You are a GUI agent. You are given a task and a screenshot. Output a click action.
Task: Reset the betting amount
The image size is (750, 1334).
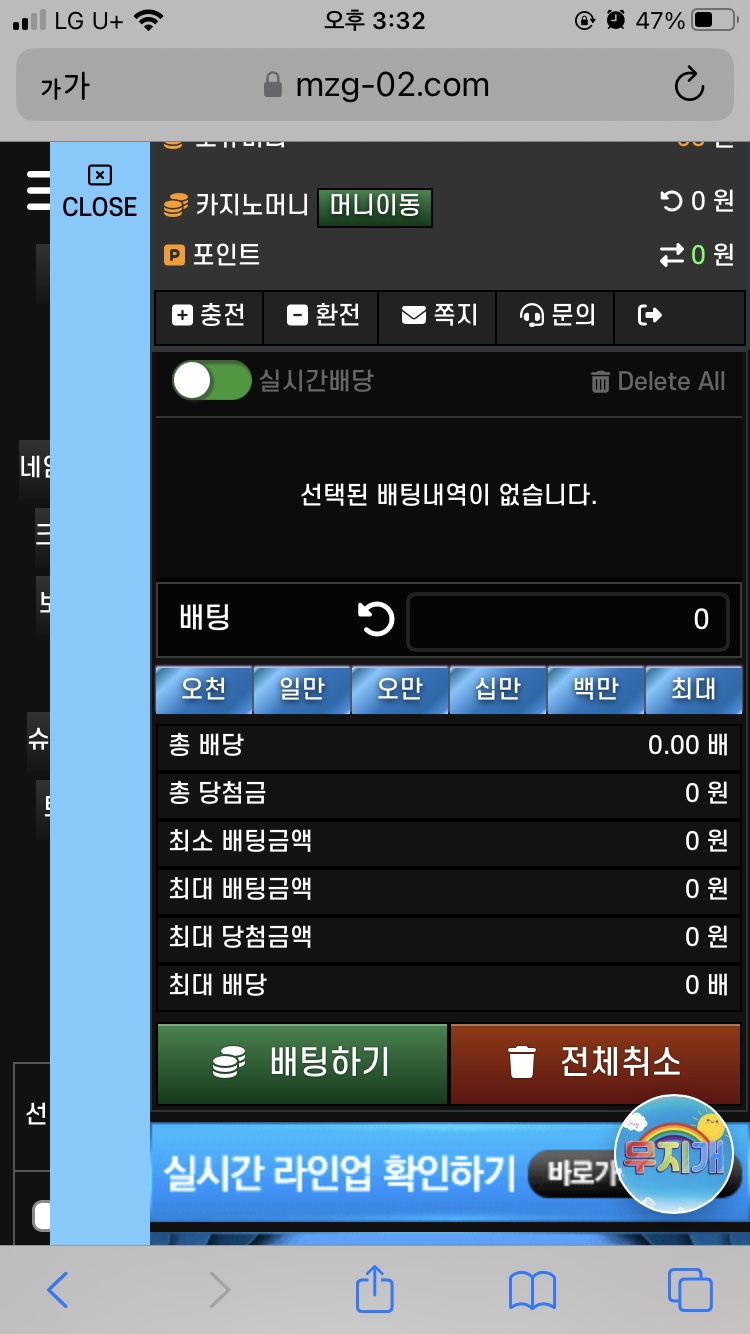376,620
